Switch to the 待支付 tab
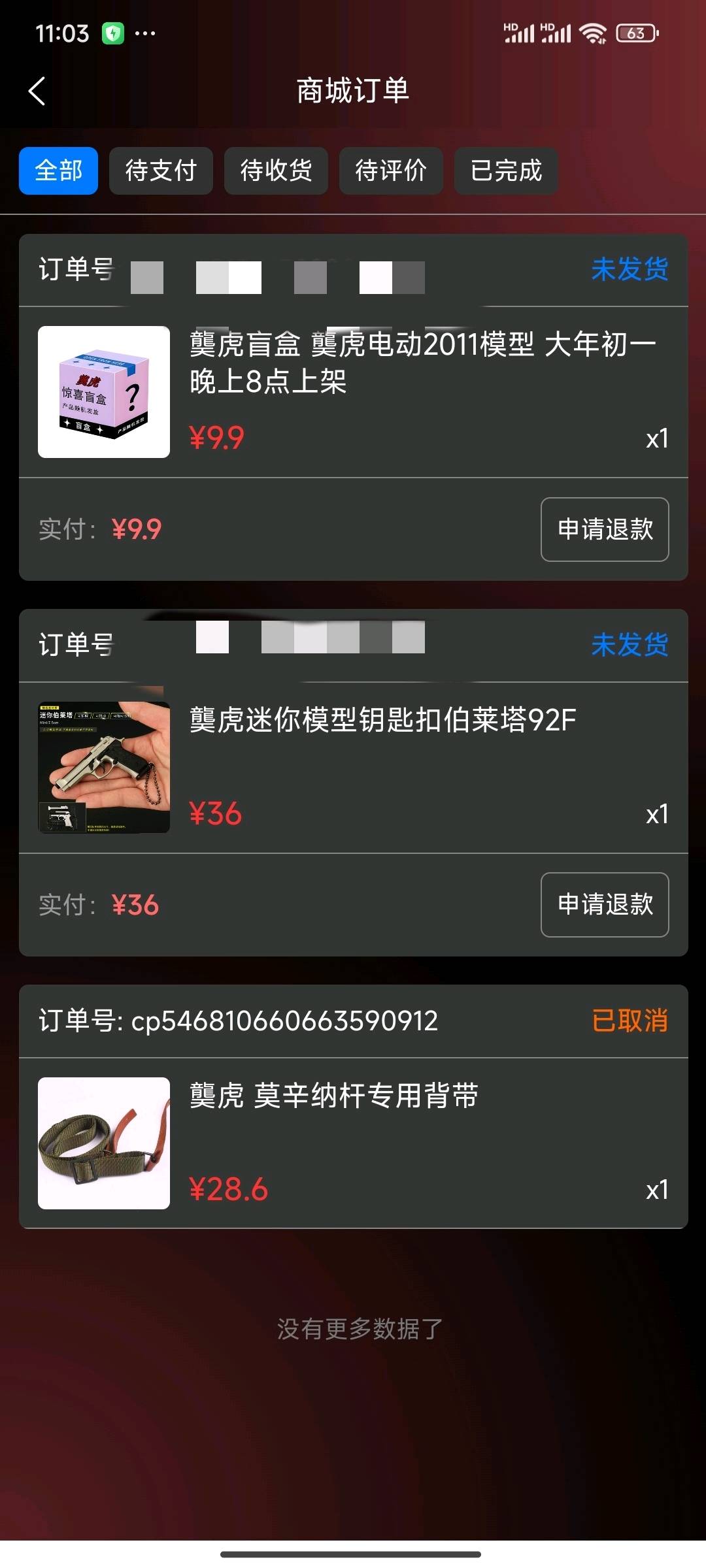This screenshot has height=1568, width=706. pyautogui.click(x=161, y=171)
